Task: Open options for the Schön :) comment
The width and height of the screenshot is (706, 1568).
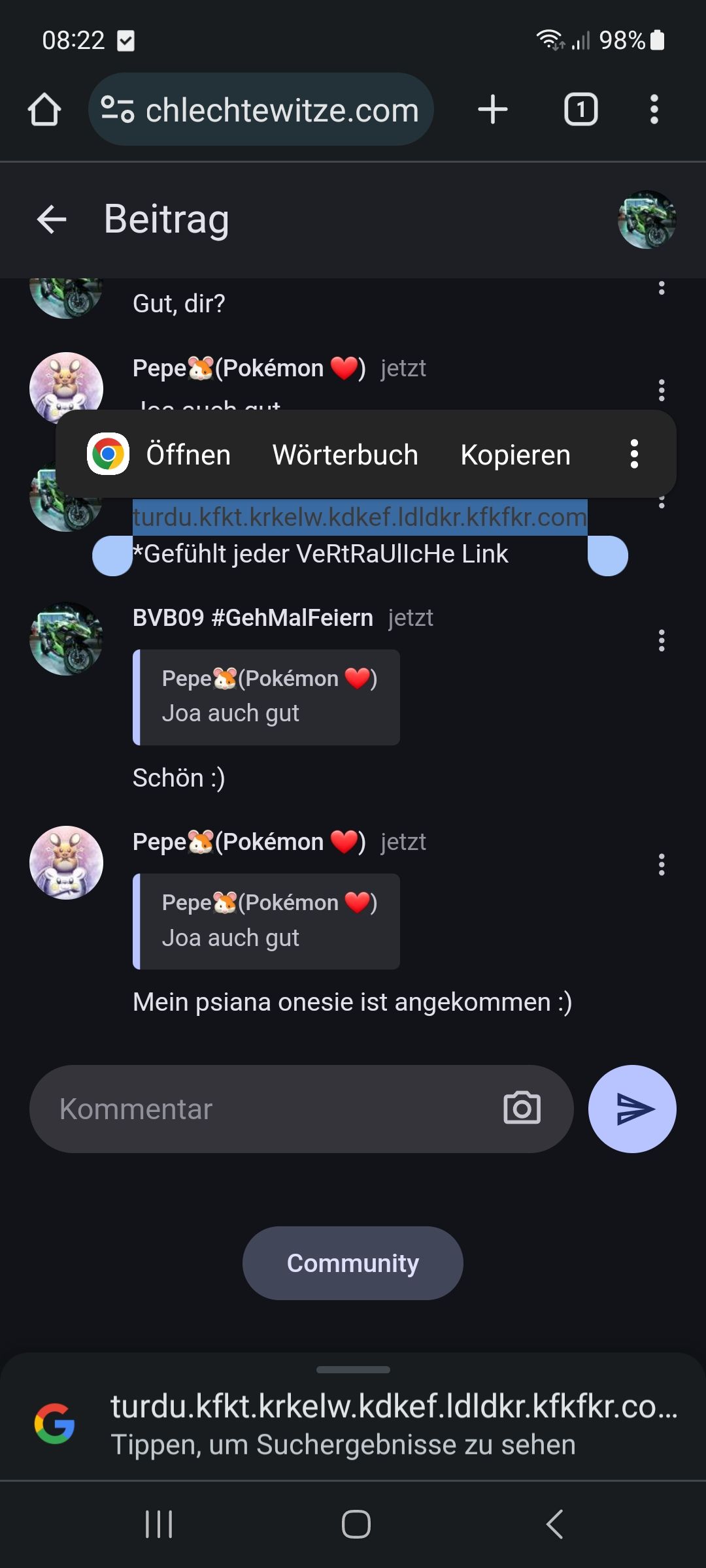Action: pyautogui.click(x=662, y=641)
